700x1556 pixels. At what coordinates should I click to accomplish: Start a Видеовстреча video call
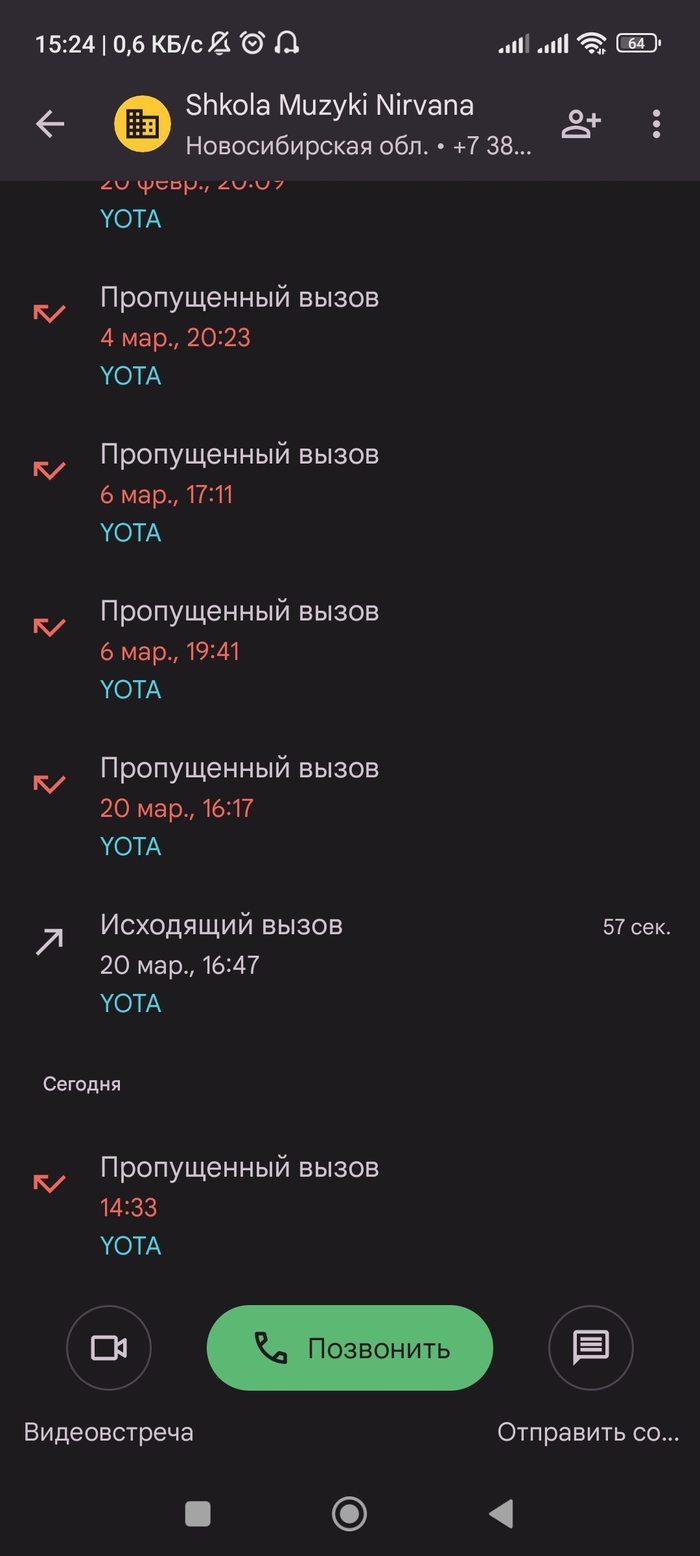(108, 1348)
